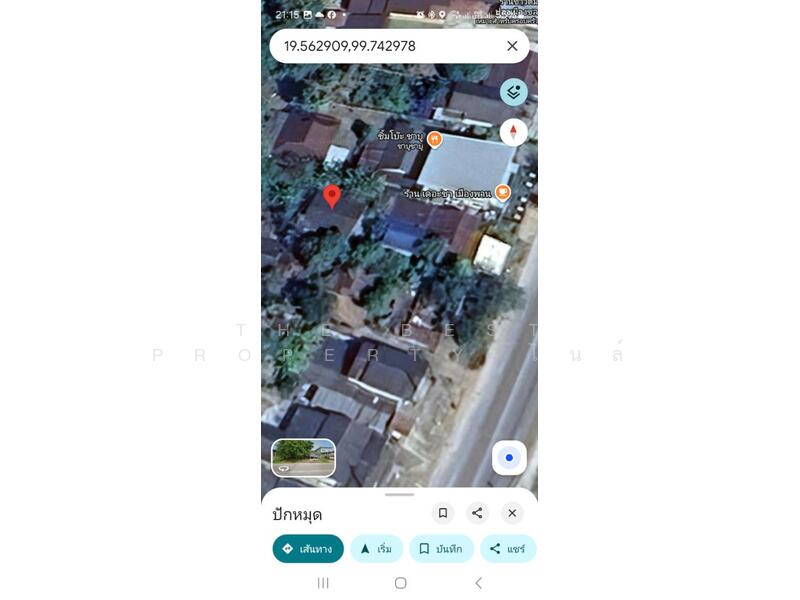The width and height of the screenshot is (800, 600).
Task: Center the map on my location
Action: pyautogui.click(x=509, y=458)
